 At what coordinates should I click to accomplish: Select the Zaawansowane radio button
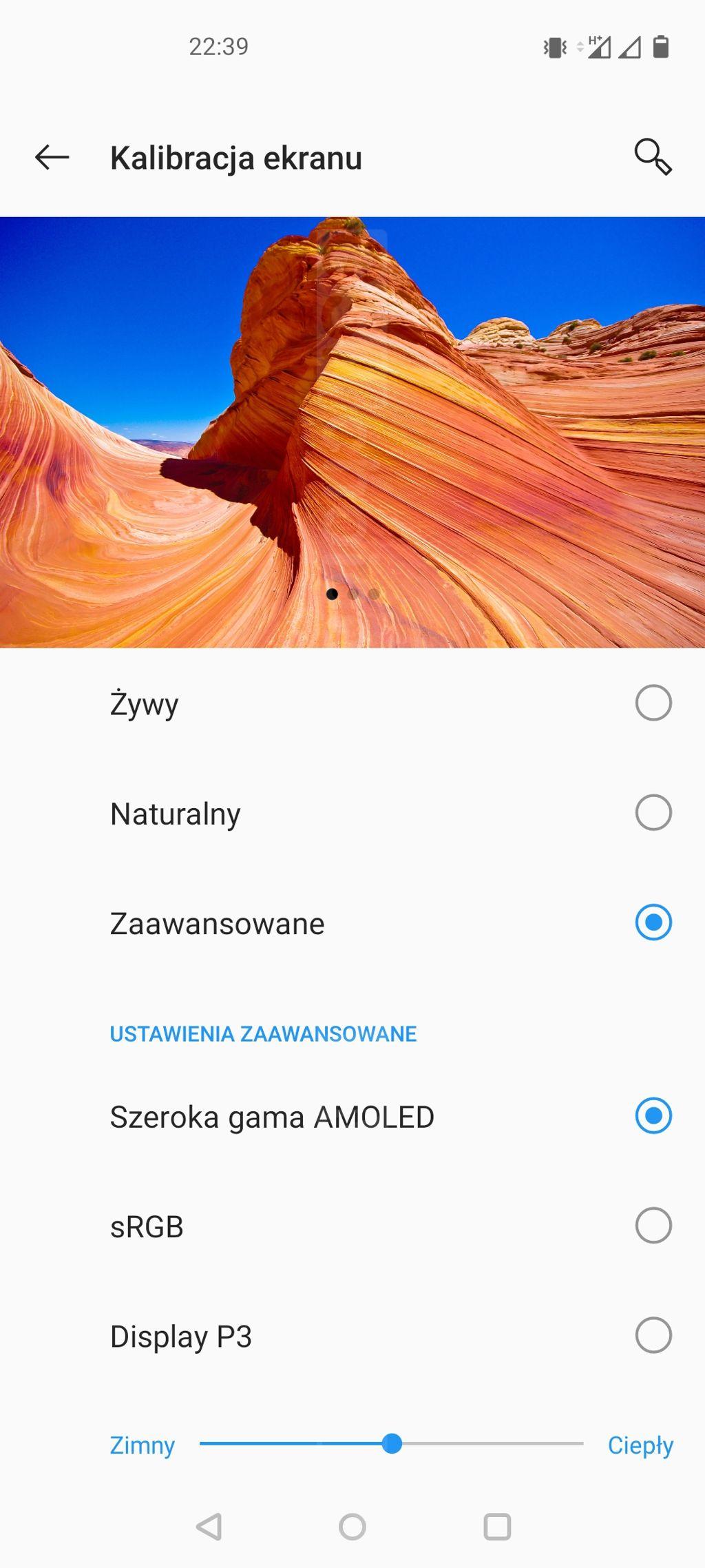(653, 922)
